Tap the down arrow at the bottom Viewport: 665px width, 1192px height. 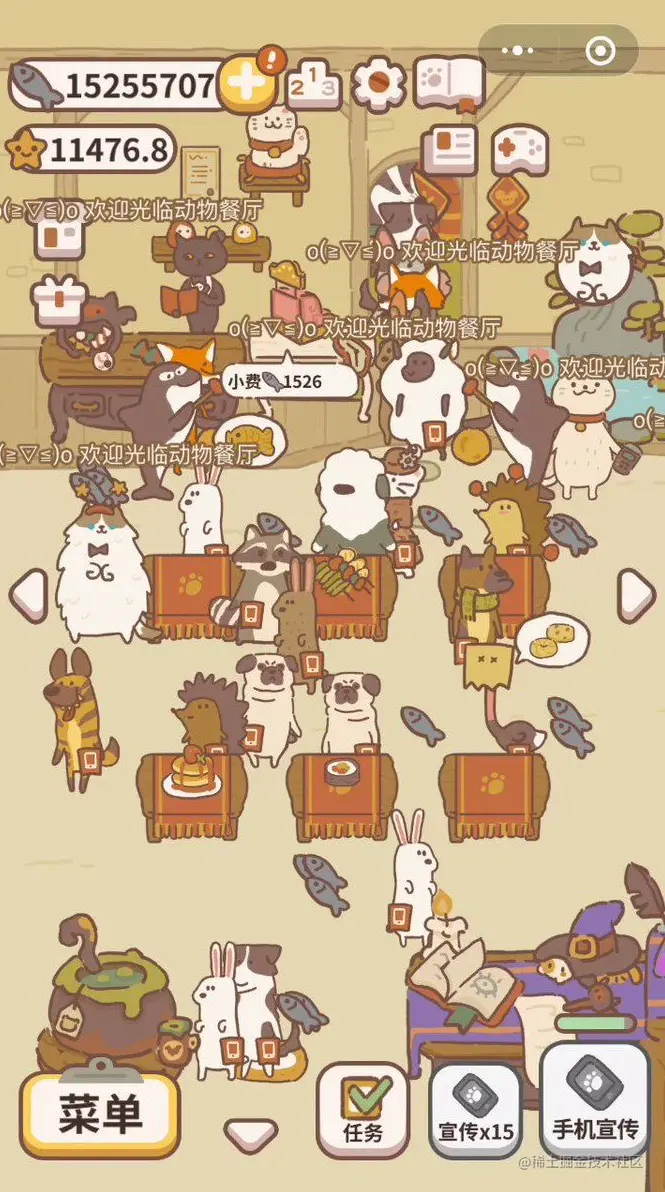[x=250, y=1134]
